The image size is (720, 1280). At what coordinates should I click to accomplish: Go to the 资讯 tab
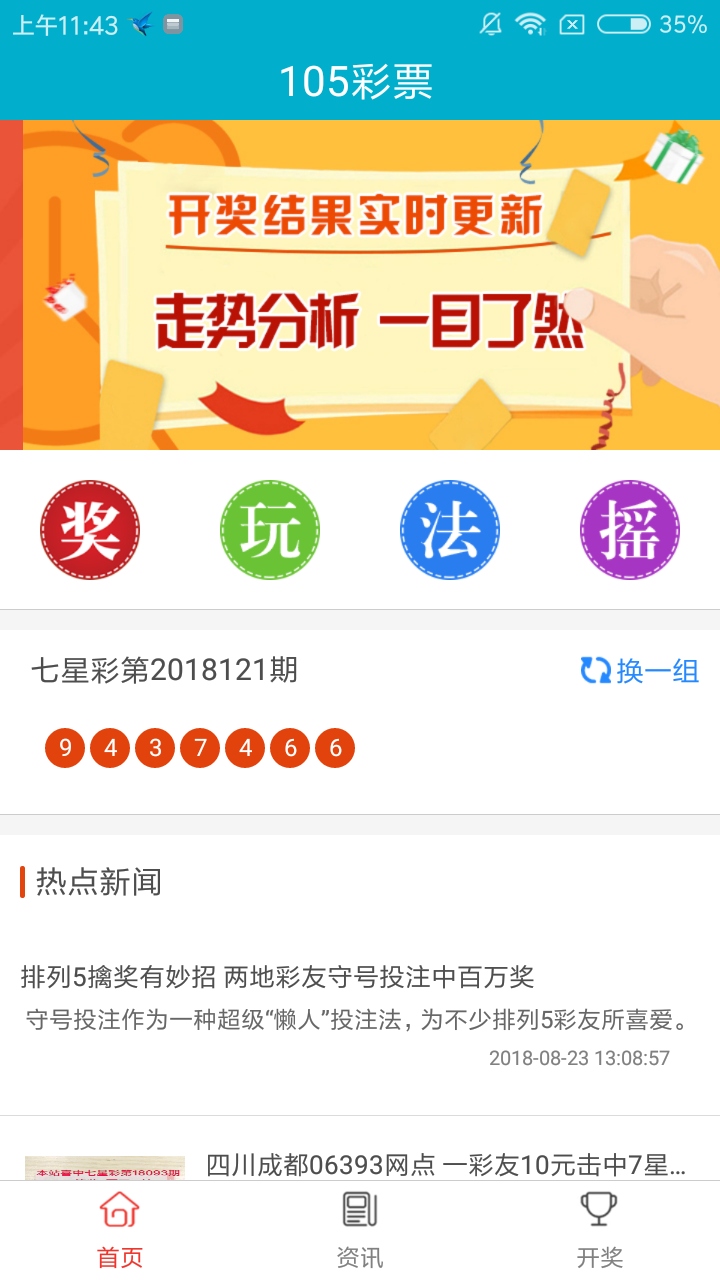click(360, 1230)
